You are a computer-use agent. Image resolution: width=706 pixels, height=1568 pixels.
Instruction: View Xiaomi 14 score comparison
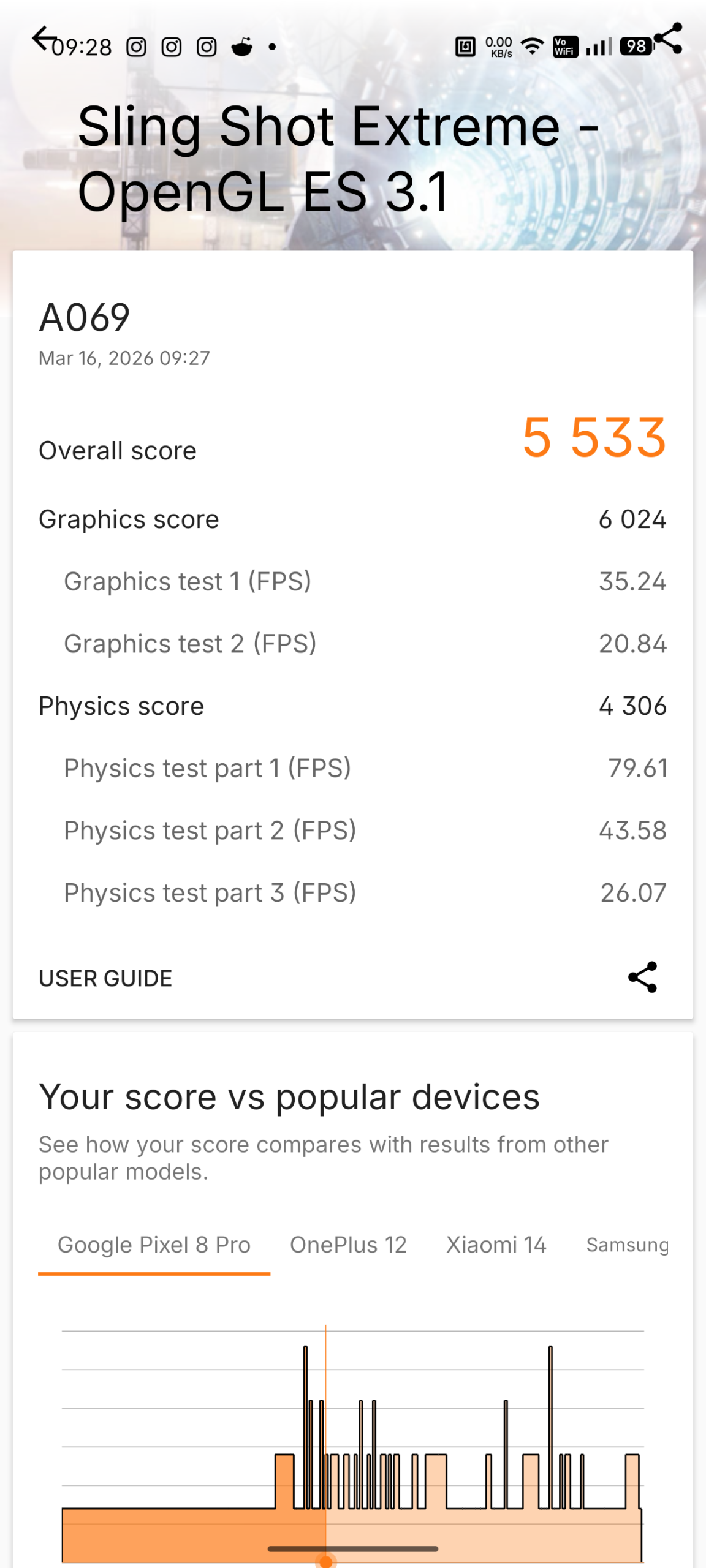[x=496, y=1244]
